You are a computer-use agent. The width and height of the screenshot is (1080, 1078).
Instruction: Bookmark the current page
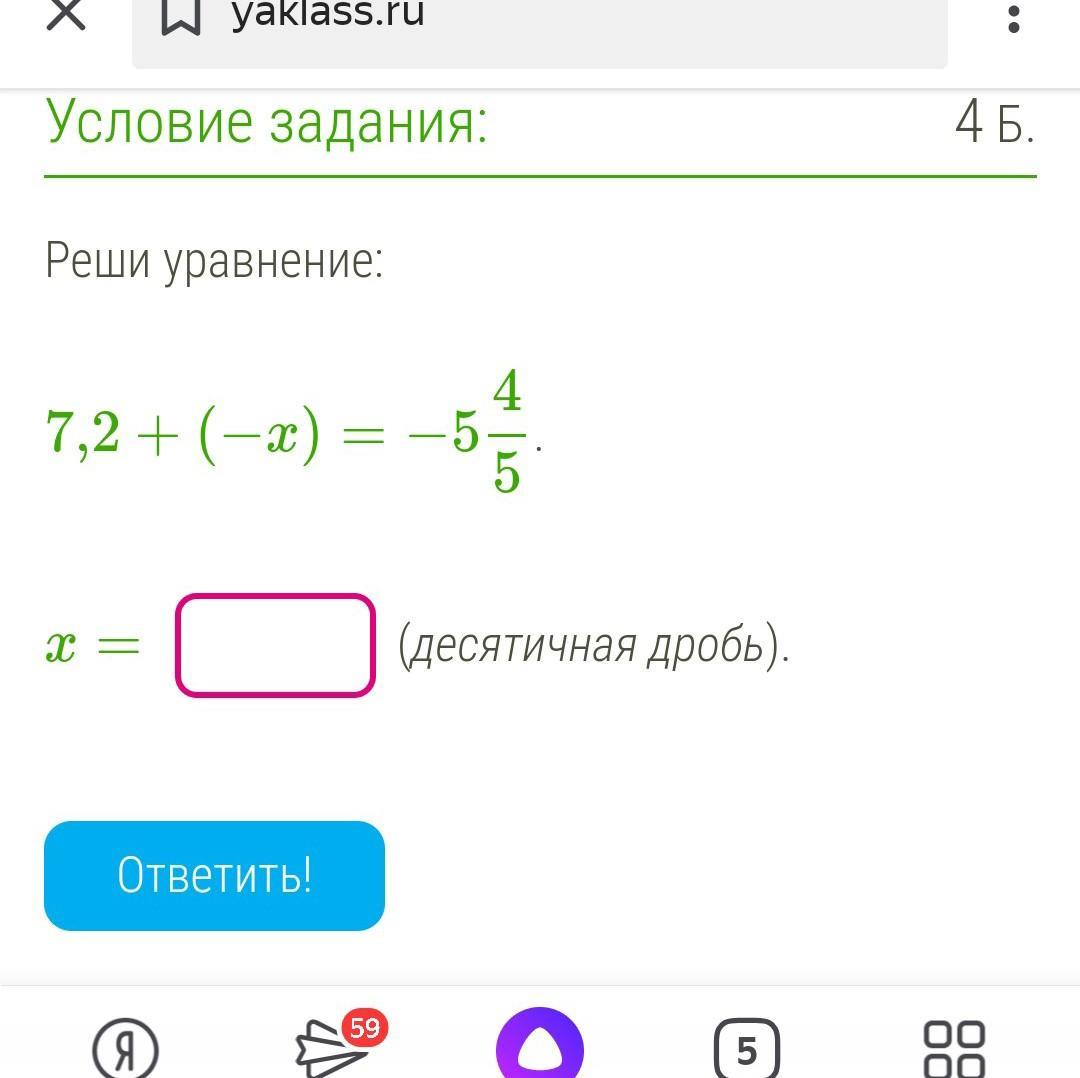pos(180,17)
